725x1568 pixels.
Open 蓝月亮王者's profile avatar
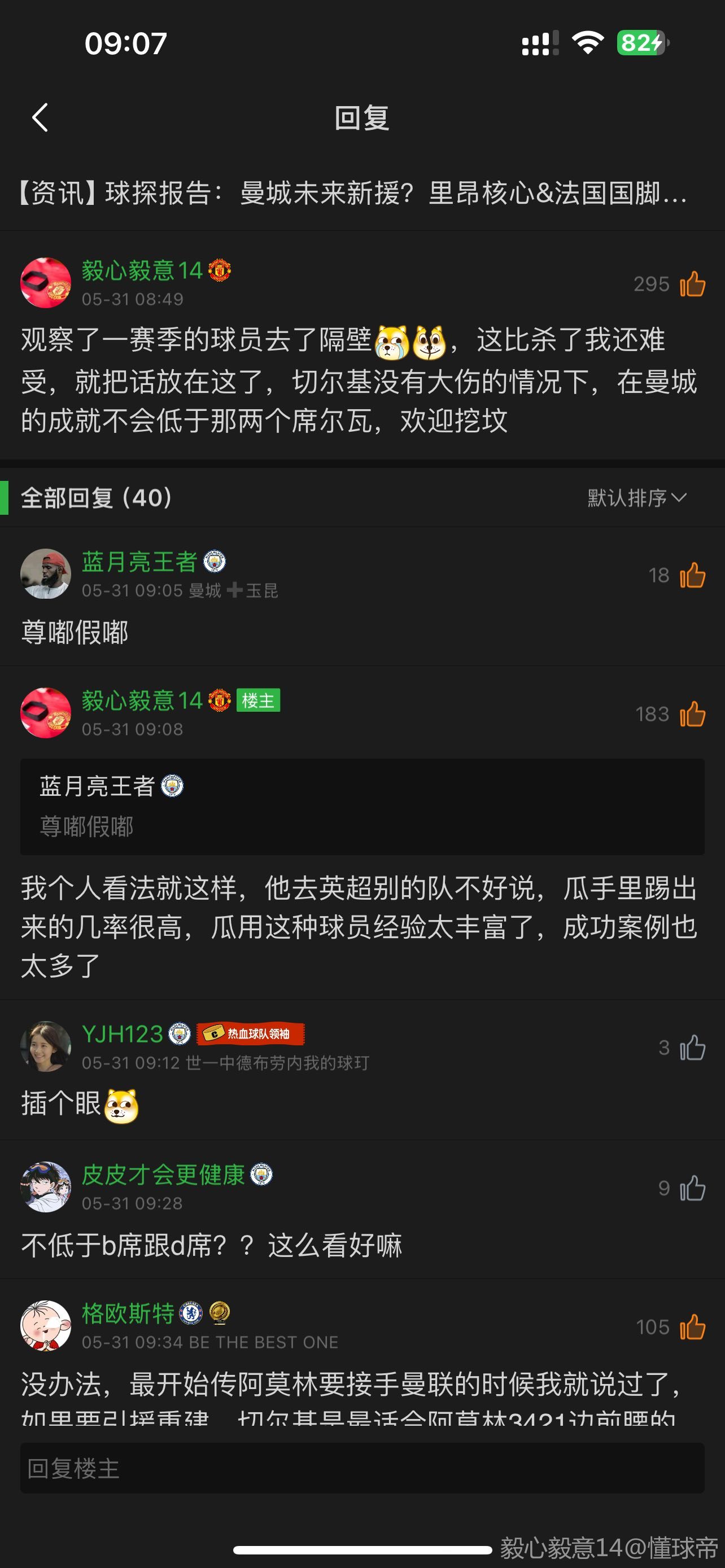pyautogui.click(x=46, y=574)
